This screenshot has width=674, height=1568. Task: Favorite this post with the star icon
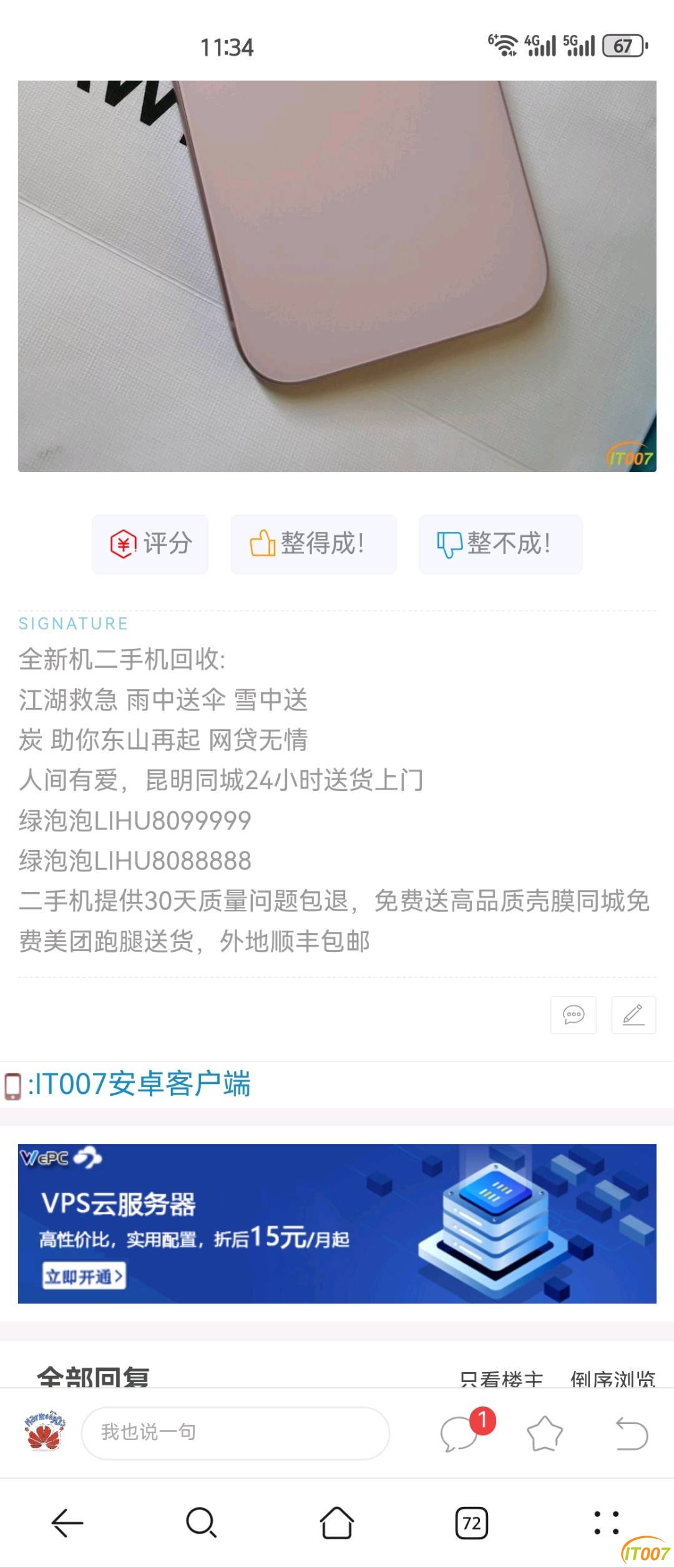point(544,1433)
